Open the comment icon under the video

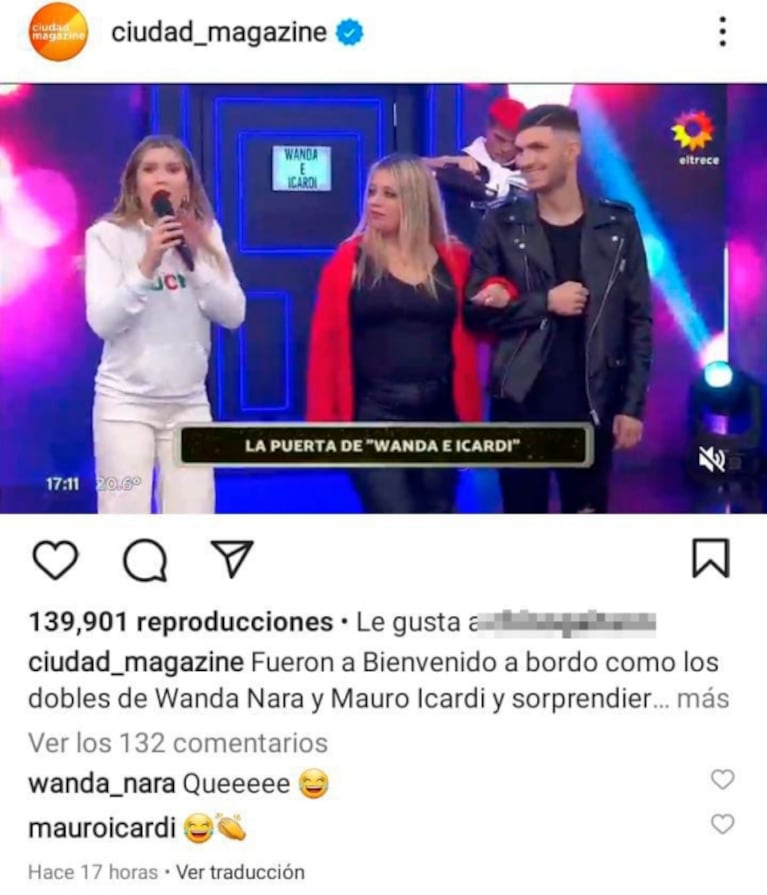[144, 561]
